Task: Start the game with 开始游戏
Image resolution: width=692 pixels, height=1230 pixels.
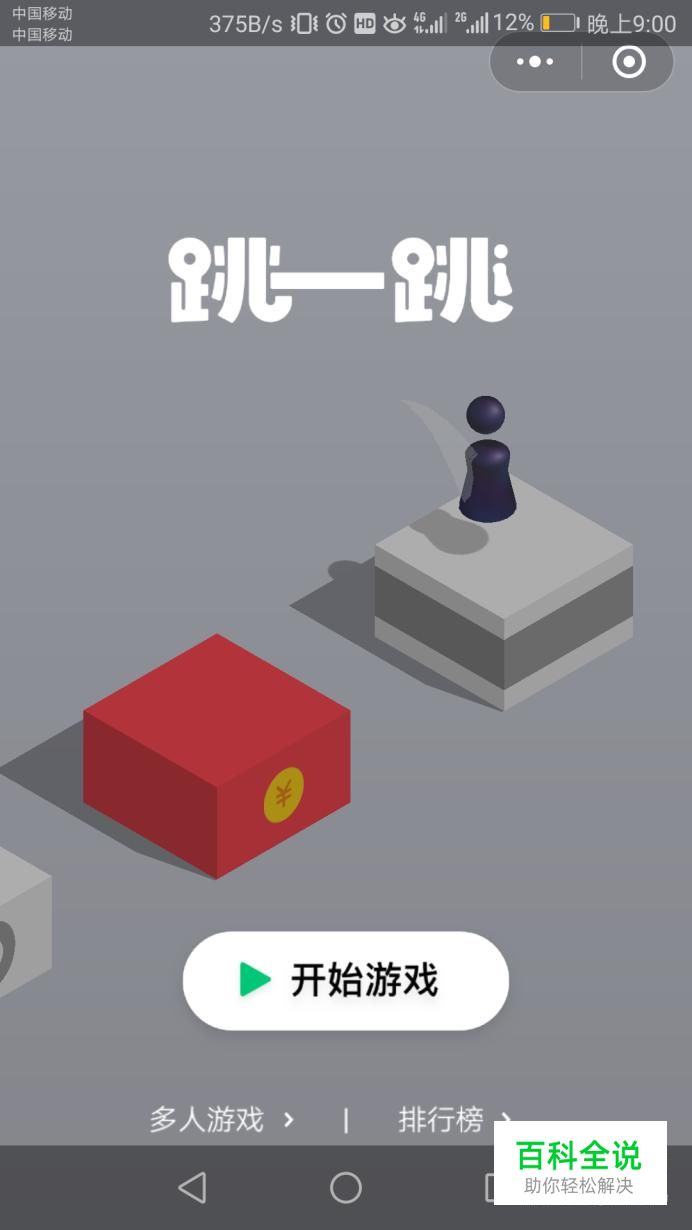Action: [345, 980]
